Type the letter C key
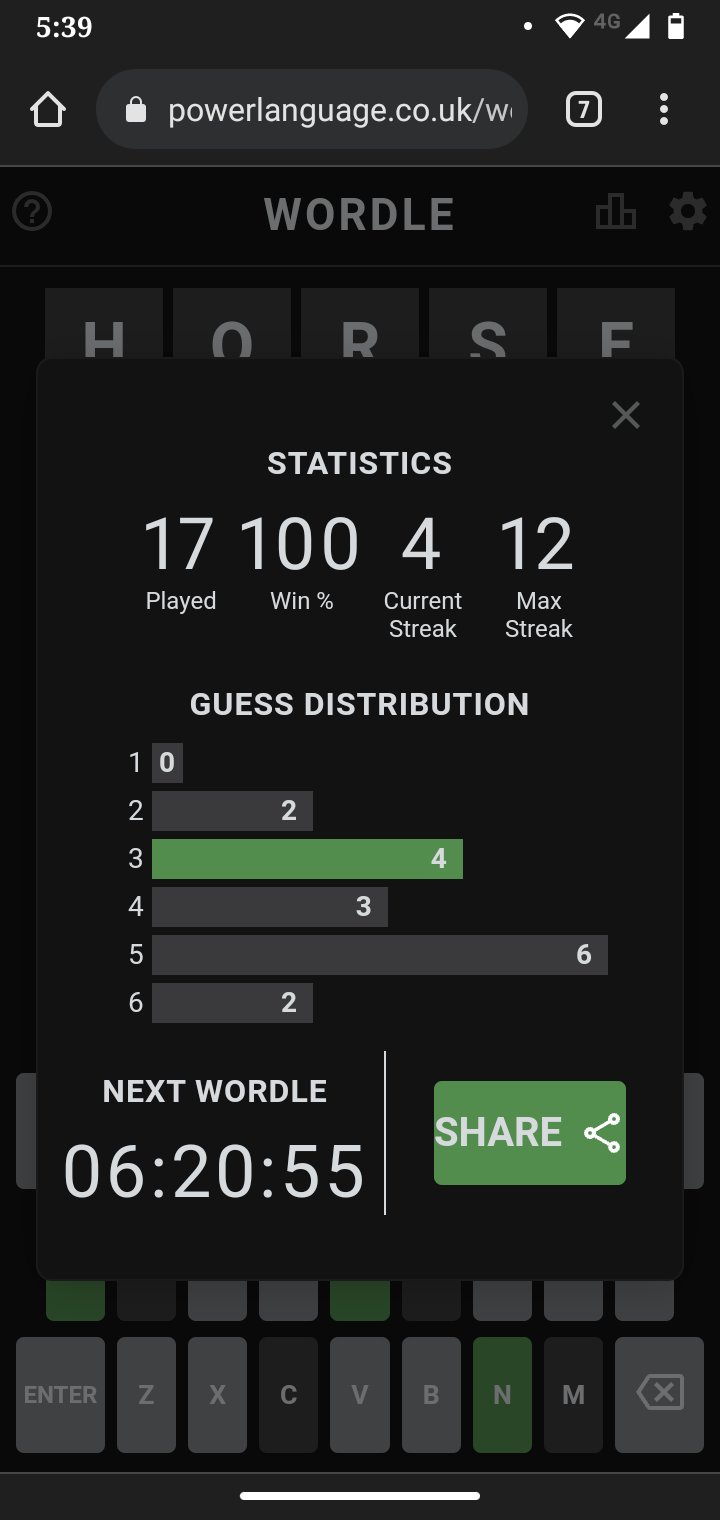Viewport: 720px width, 1520px height. (x=289, y=1395)
